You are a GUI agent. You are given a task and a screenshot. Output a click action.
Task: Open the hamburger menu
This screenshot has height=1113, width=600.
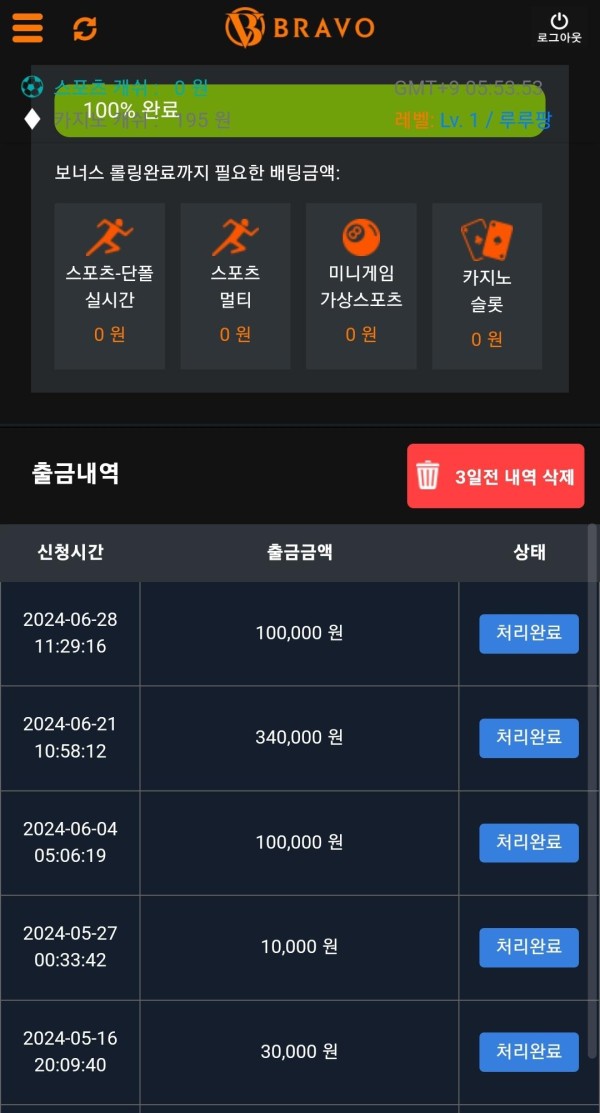click(x=27, y=27)
